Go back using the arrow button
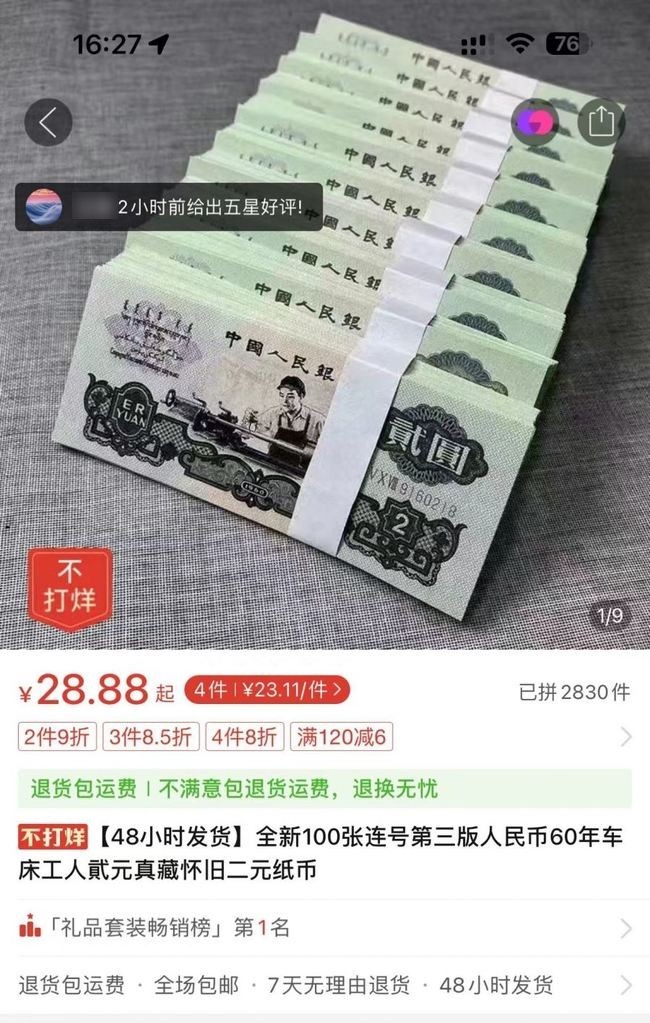The width and height of the screenshot is (650, 1023). click(x=48, y=123)
